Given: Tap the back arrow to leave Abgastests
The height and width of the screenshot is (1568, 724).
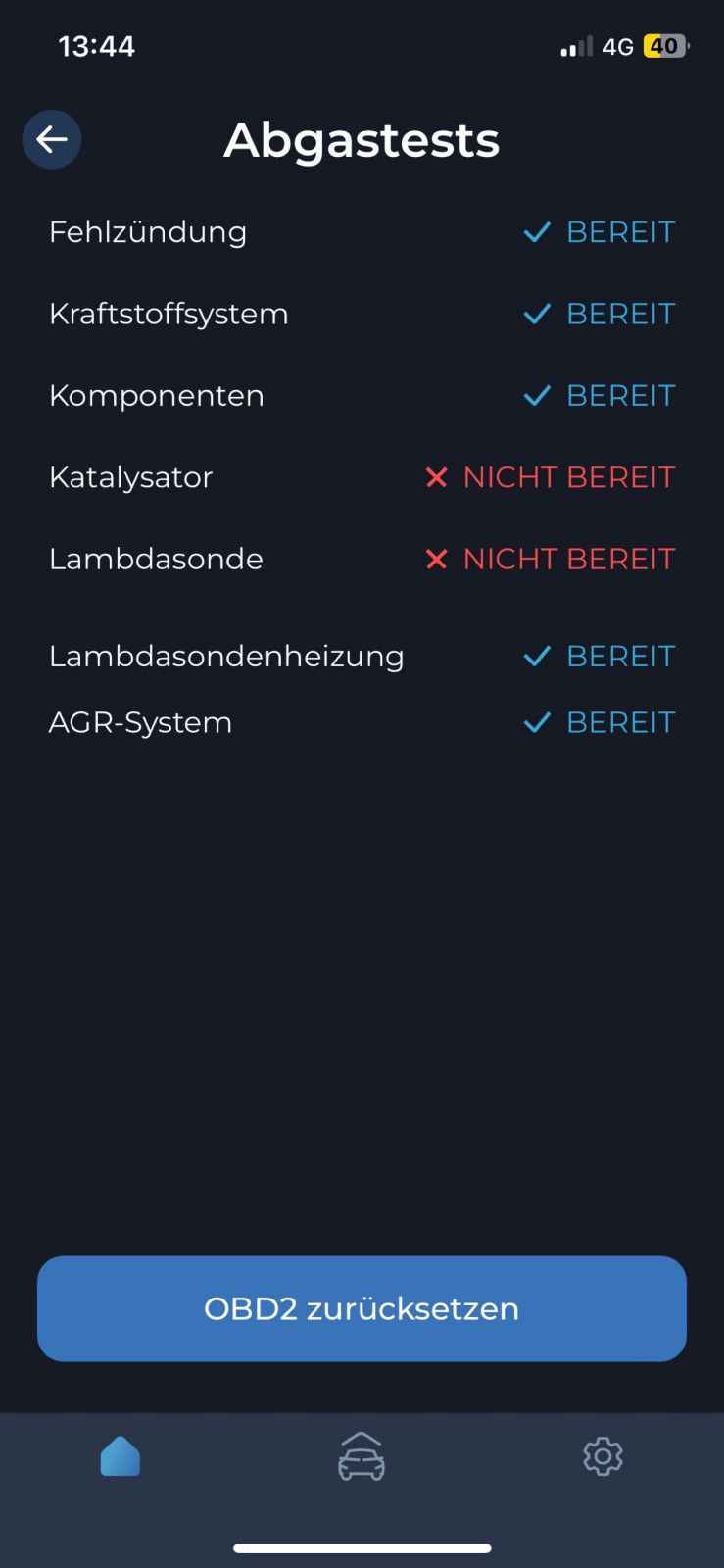Looking at the screenshot, I should pos(51,139).
